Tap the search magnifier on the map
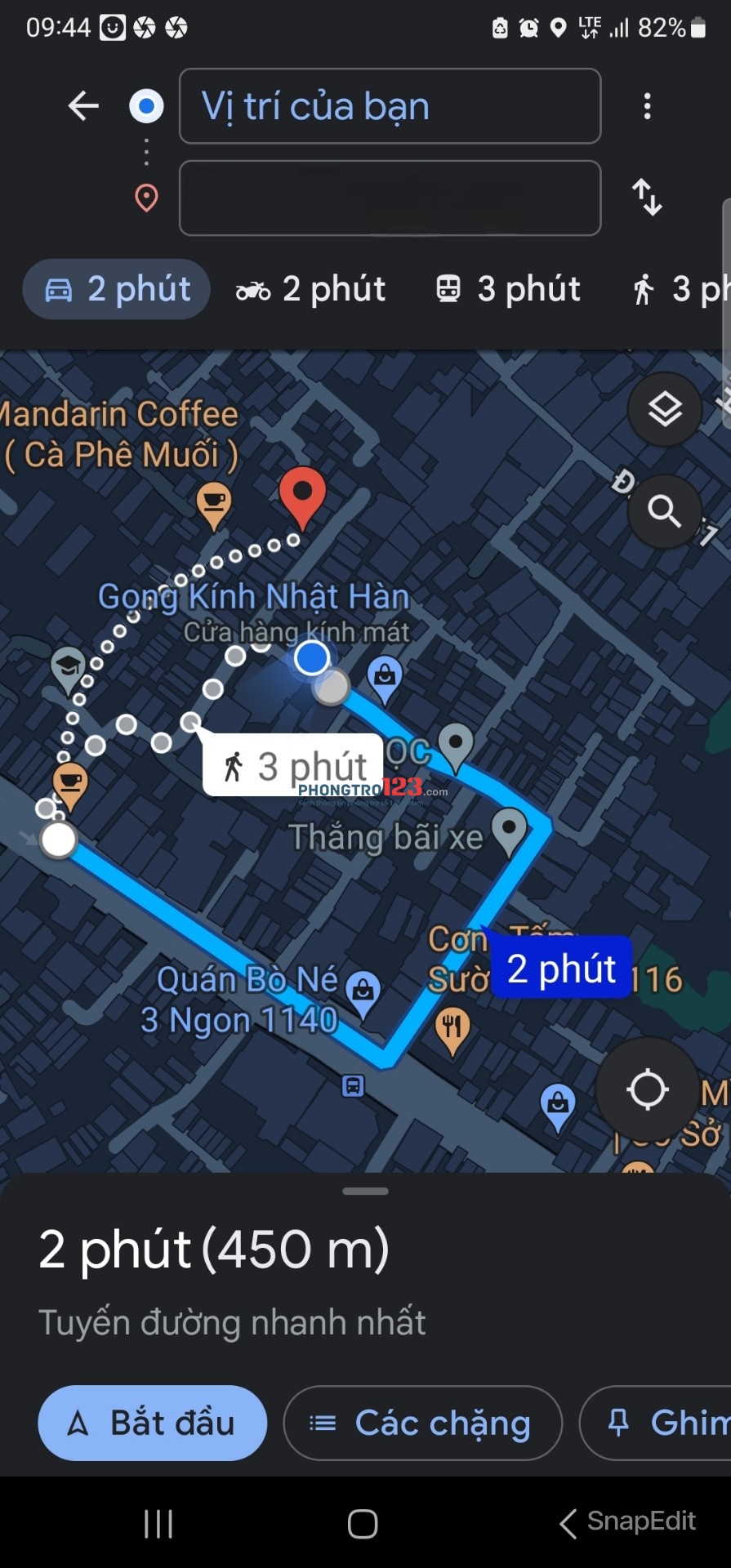Screen dimensions: 731x1568 click(x=664, y=513)
